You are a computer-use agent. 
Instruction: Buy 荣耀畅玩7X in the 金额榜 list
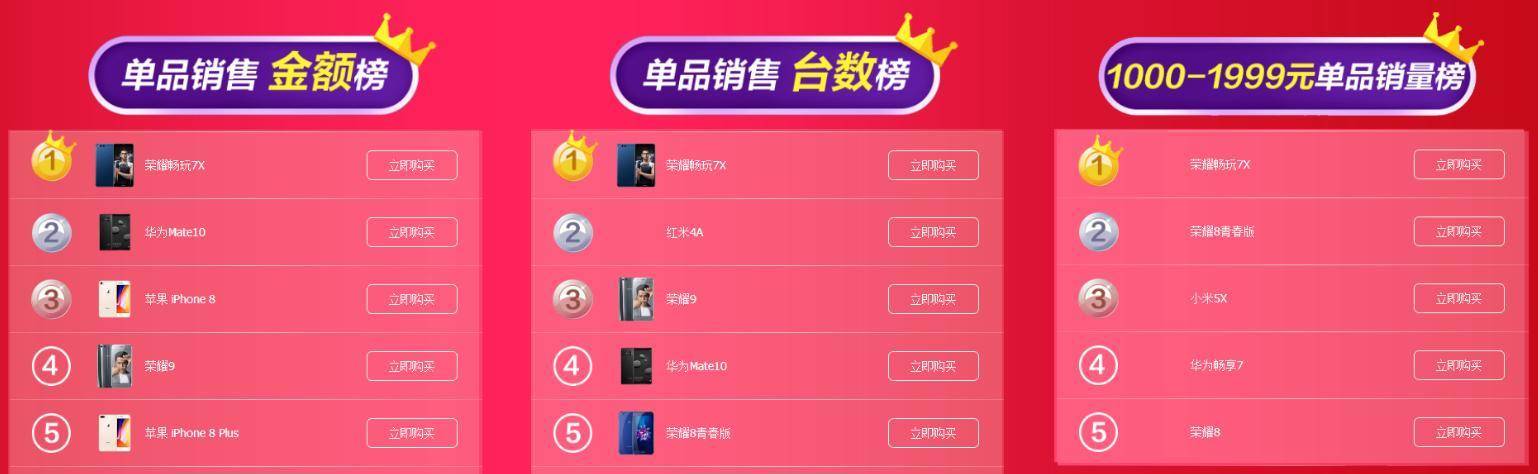pos(412,165)
